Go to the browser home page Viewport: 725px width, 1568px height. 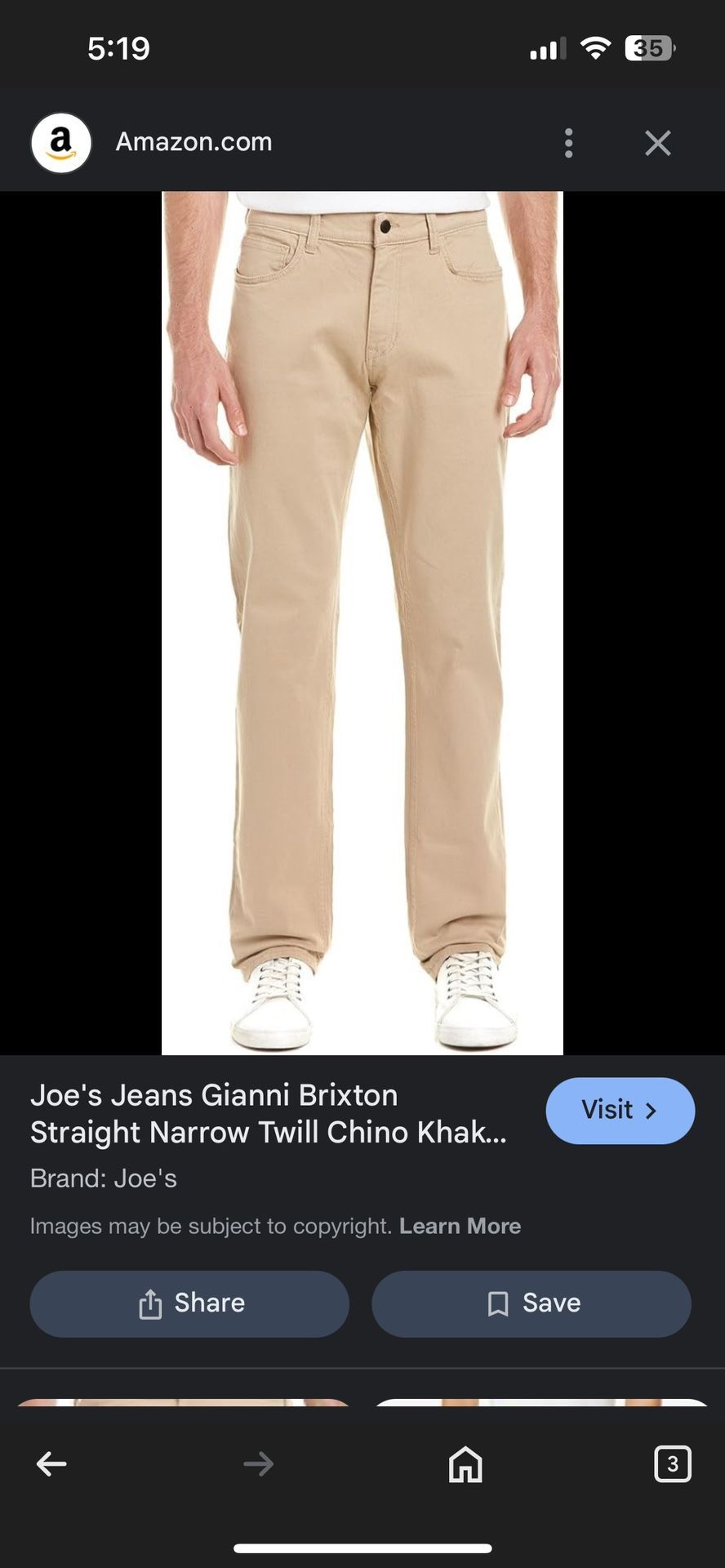tap(465, 1464)
